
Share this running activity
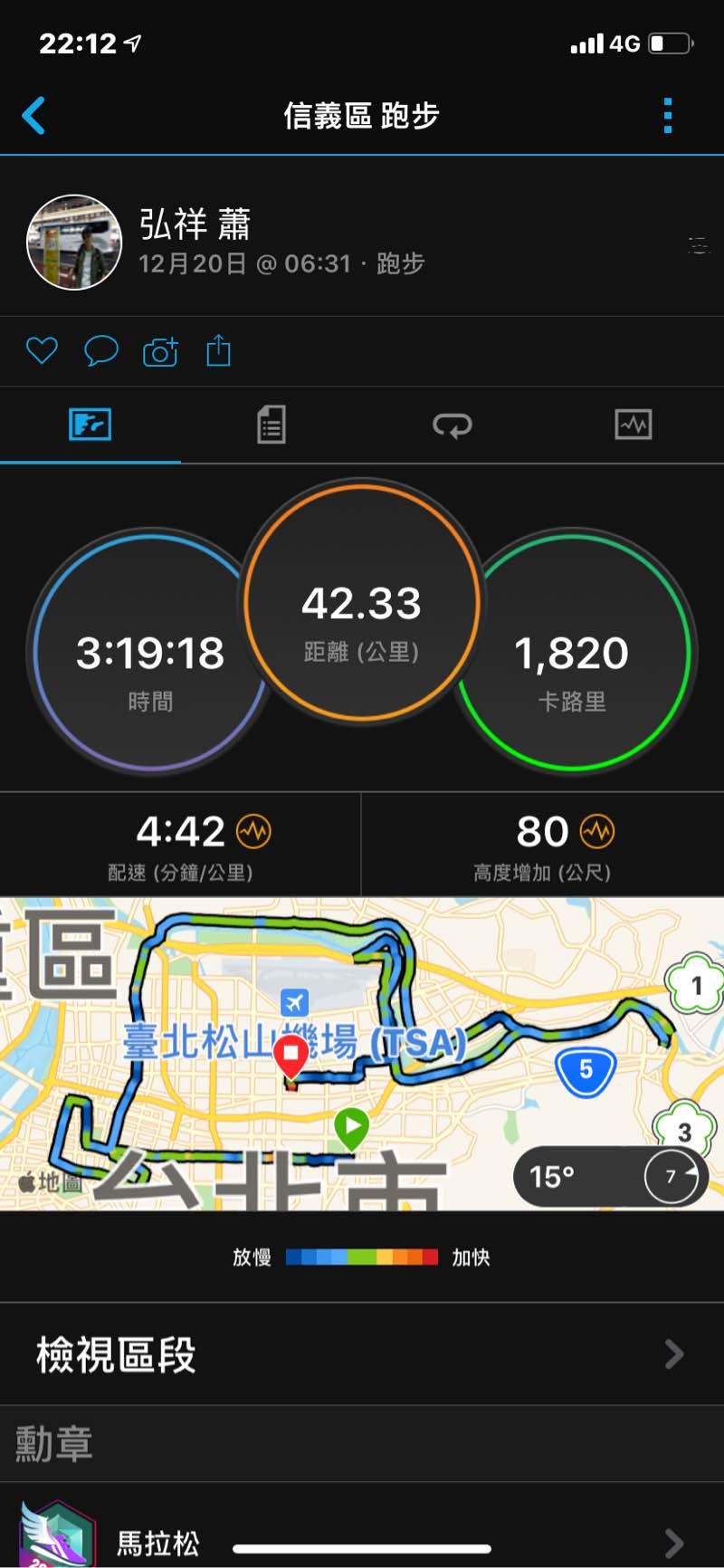218,350
